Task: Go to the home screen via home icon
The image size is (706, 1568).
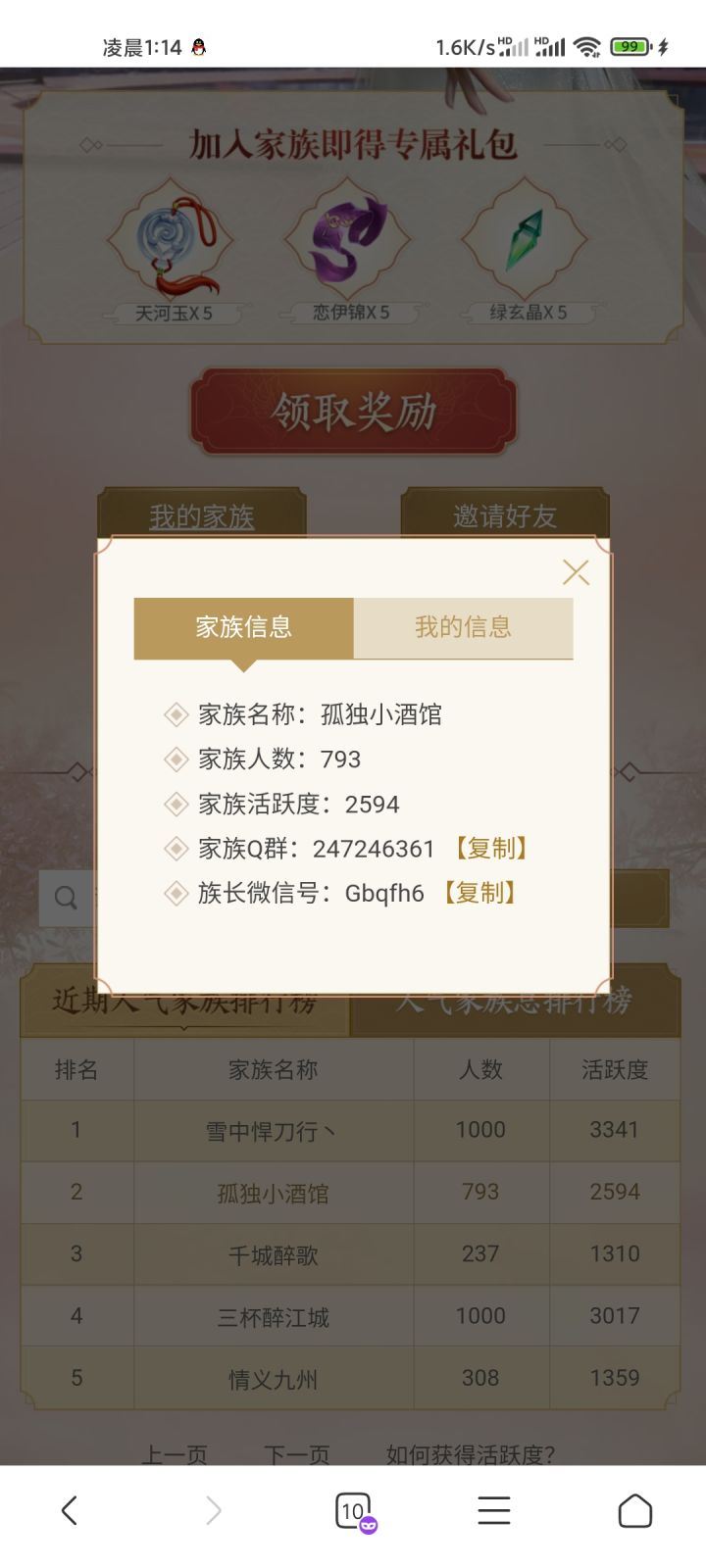Action: click(636, 1510)
